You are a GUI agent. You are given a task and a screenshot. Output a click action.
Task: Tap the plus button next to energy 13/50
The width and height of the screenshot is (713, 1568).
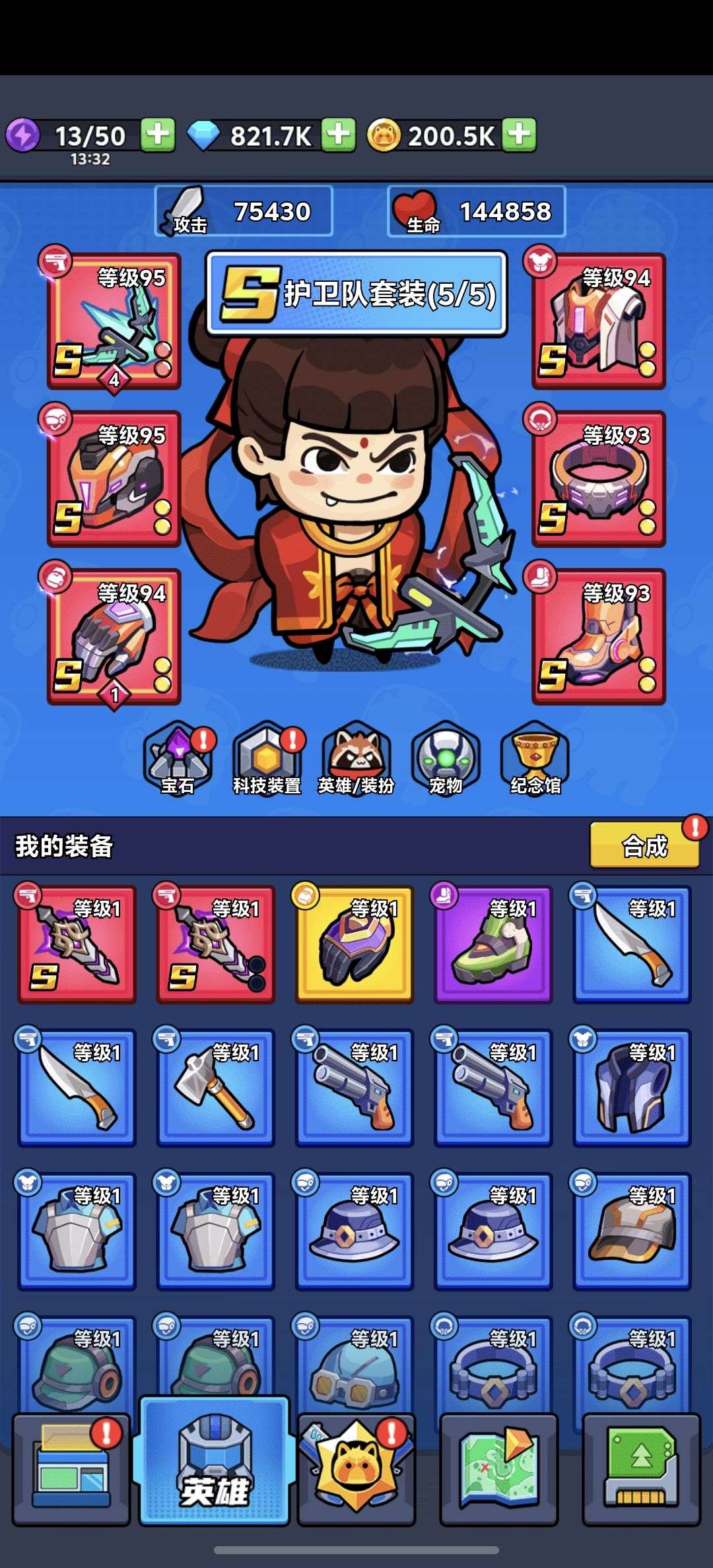[x=157, y=135]
